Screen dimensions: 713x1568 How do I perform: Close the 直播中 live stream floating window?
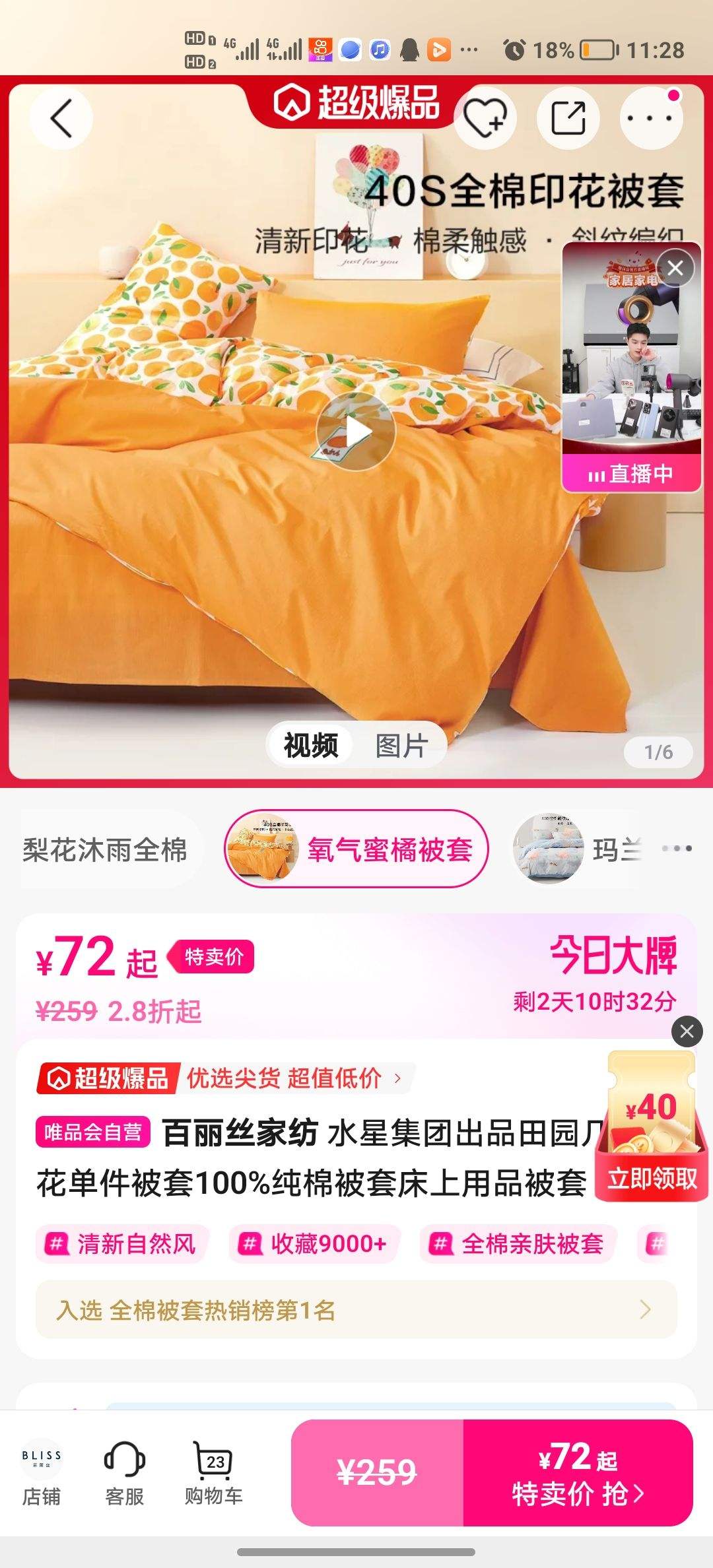674,267
